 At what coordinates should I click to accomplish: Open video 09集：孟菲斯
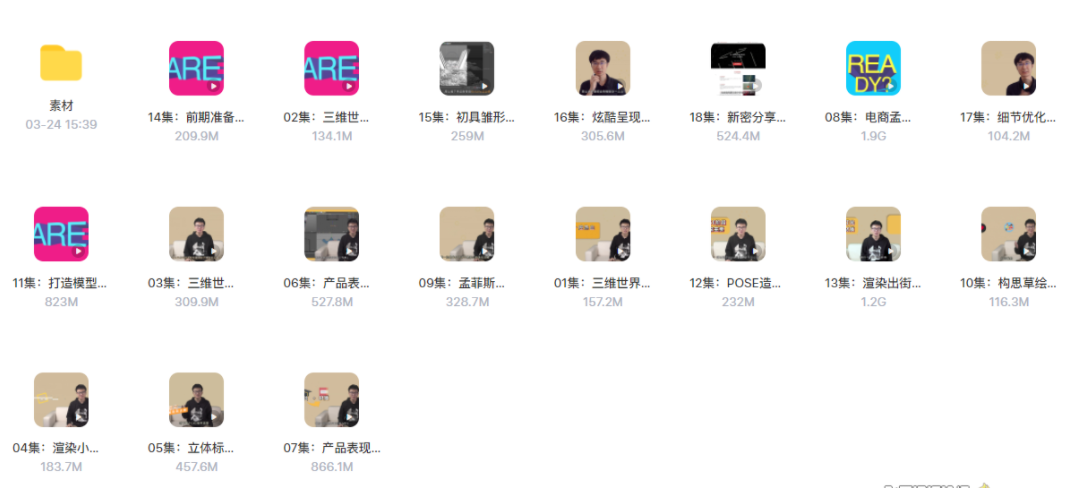coord(467,234)
